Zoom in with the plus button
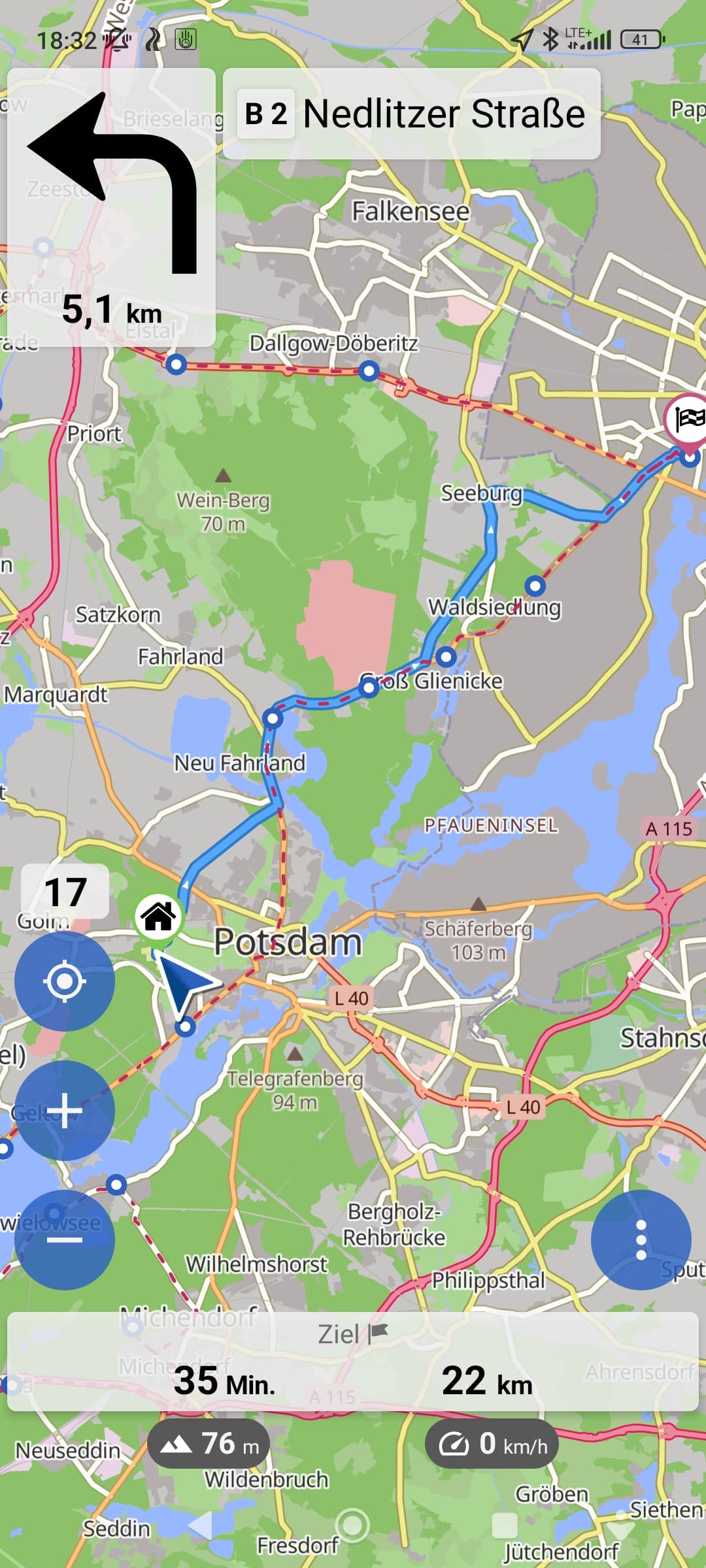Screen dimensions: 706x1568 64,1111
